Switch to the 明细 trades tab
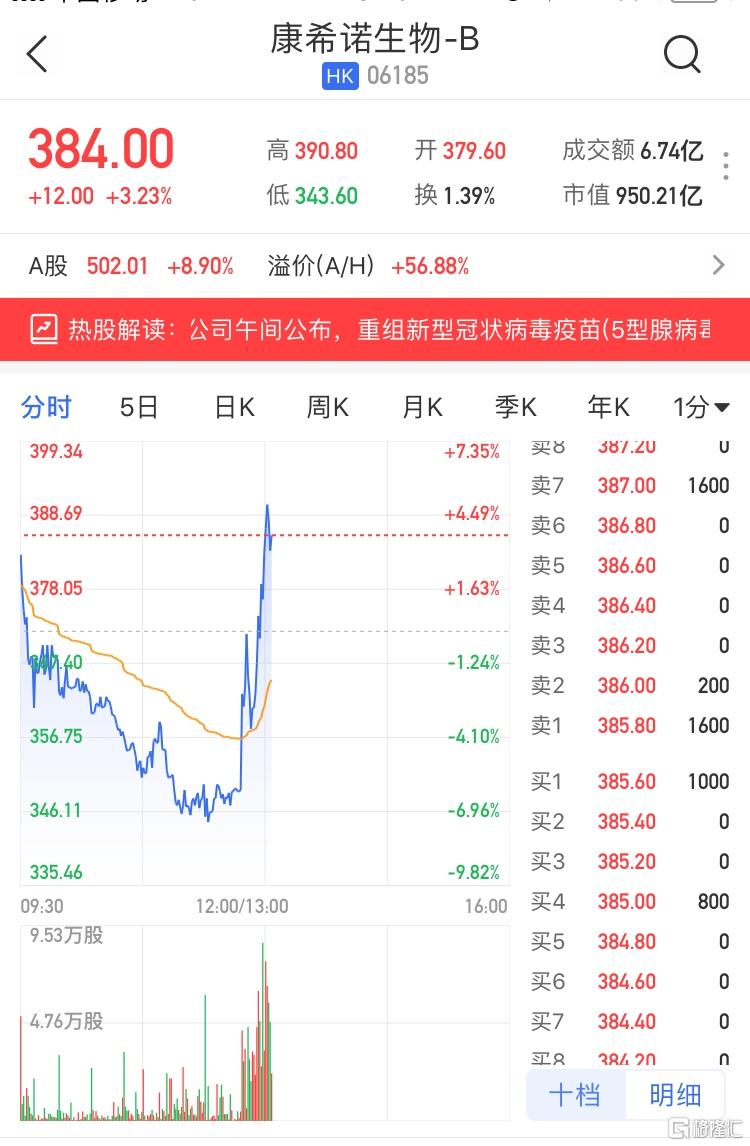Viewport: 750px width, 1146px height. click(x=675, y=1094)
